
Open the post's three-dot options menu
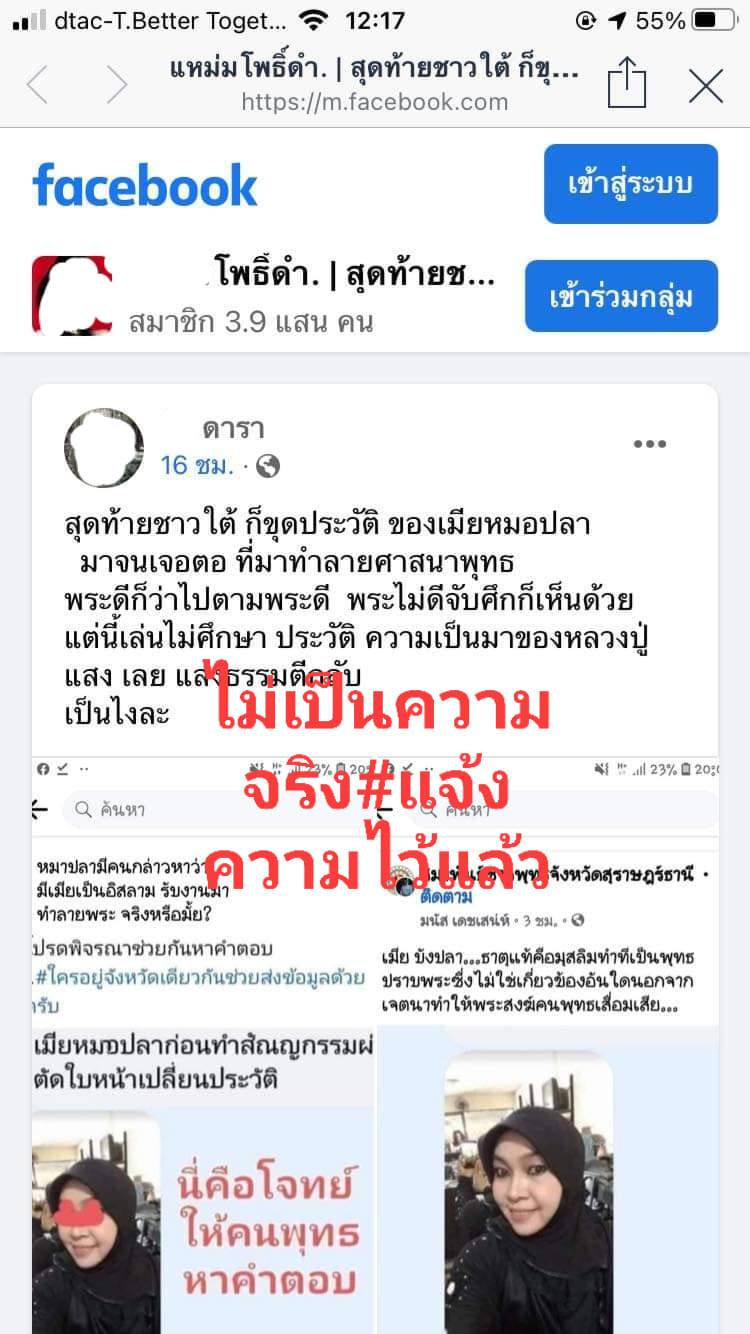tap(650, 445)
